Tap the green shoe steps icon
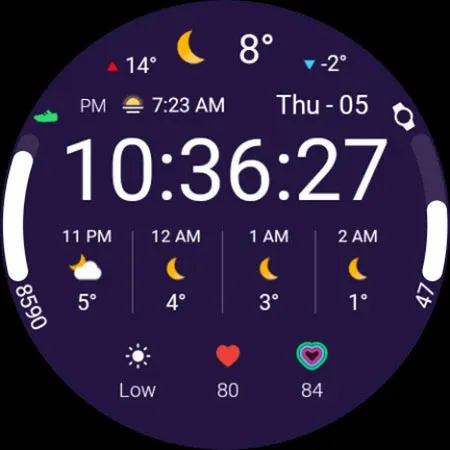The height and width of the screenshot is (450, 450). (x=46, y=116)
